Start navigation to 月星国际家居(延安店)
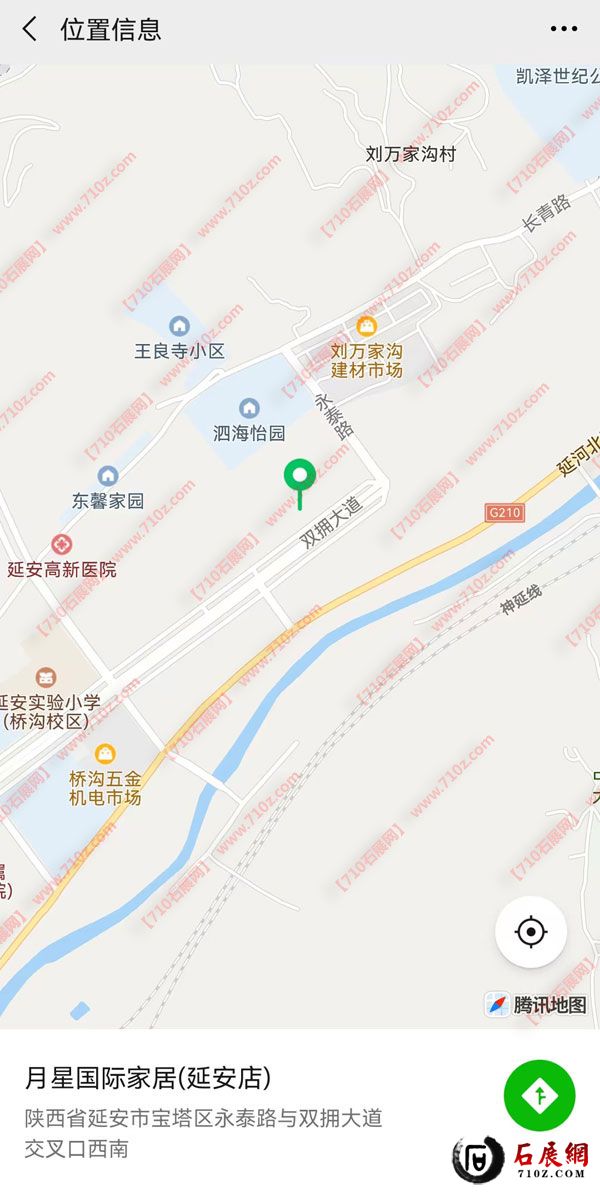This screenshot has width=600, height=1192. point(540,1096)
